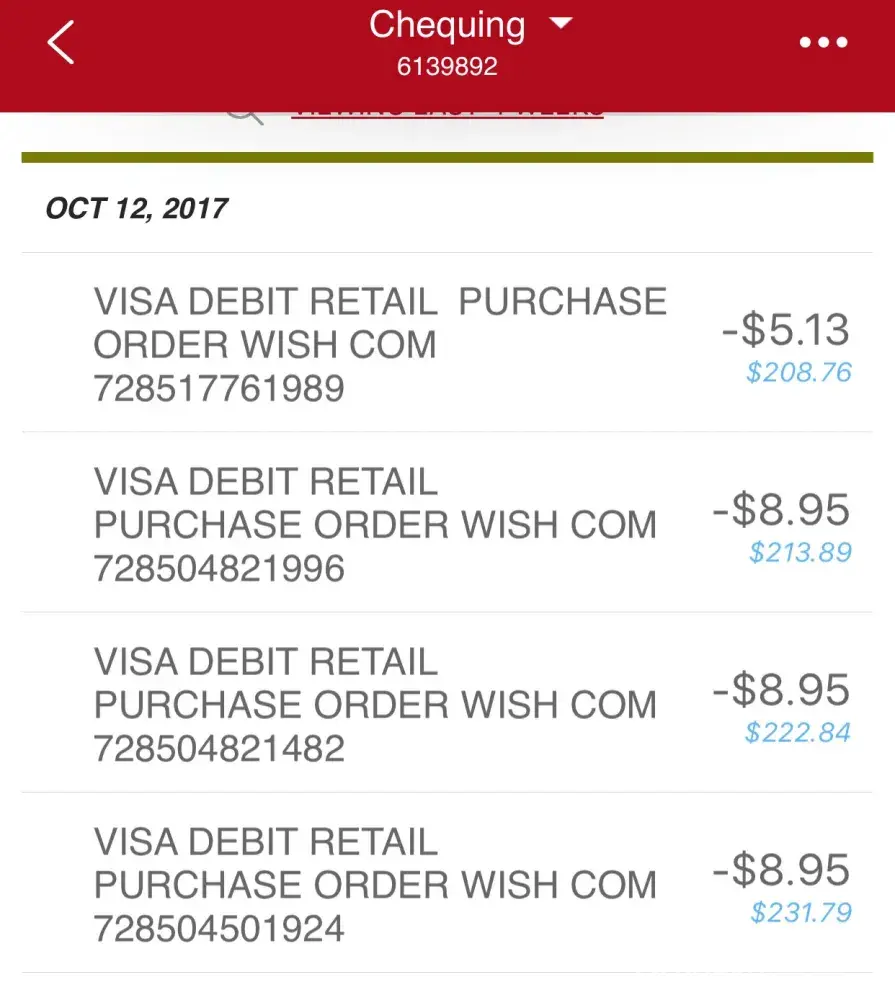The width and height of the screenshot is (895, 1000).
Task: Go back using the header arrow
Action: (x=60, y=44)
